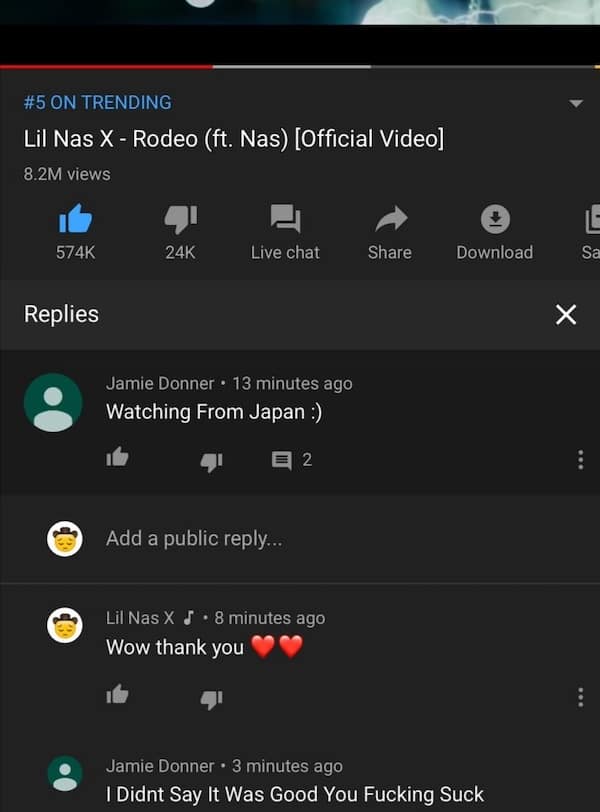Open options menu for Lil Nas X's reply
This screenshot has width=600, height=812.
point(580,696)
